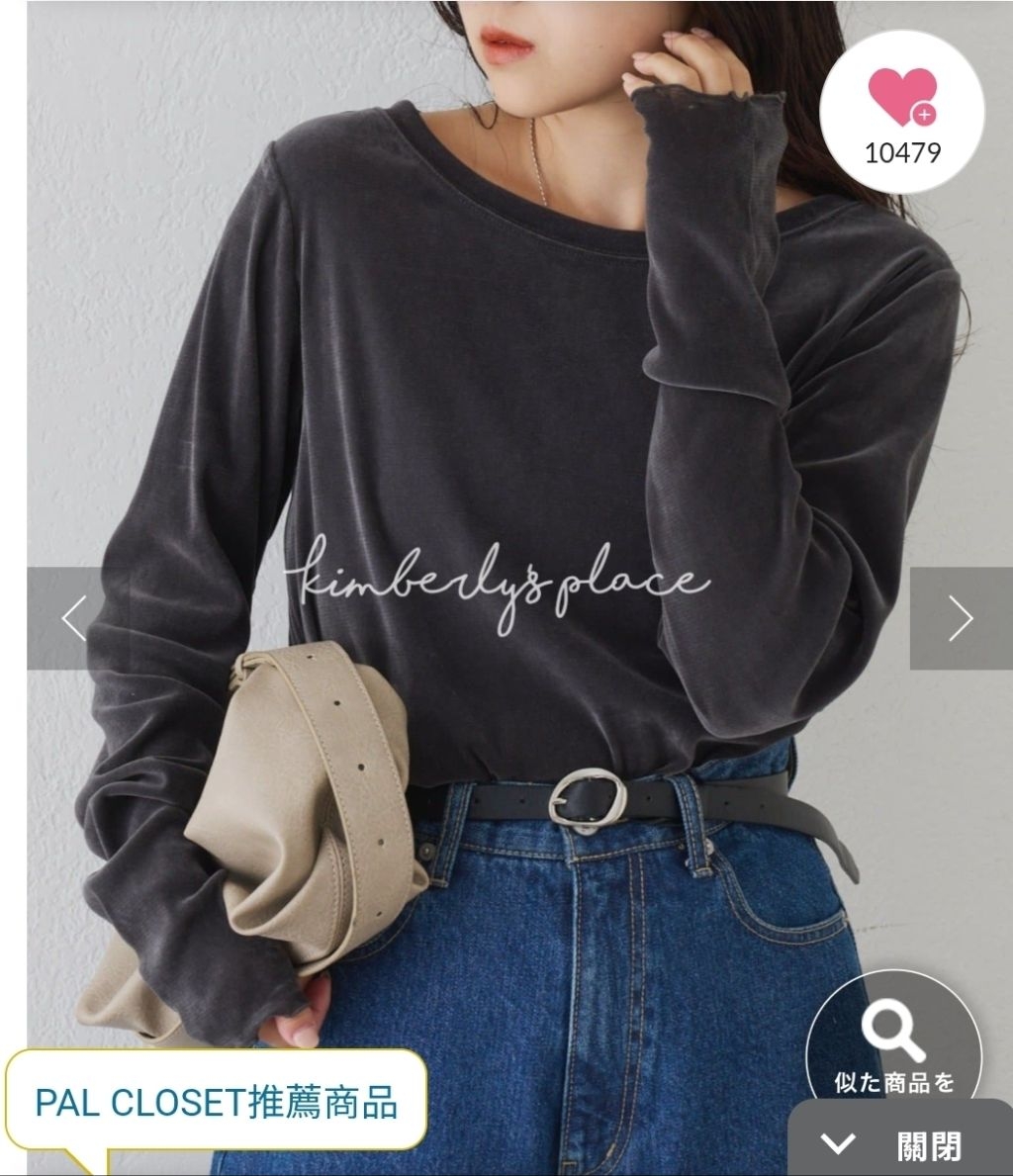Open the PAL CLOSET推薦商品 bubble
This screenshot has width=1013, height=1176.
point(216,1100)
